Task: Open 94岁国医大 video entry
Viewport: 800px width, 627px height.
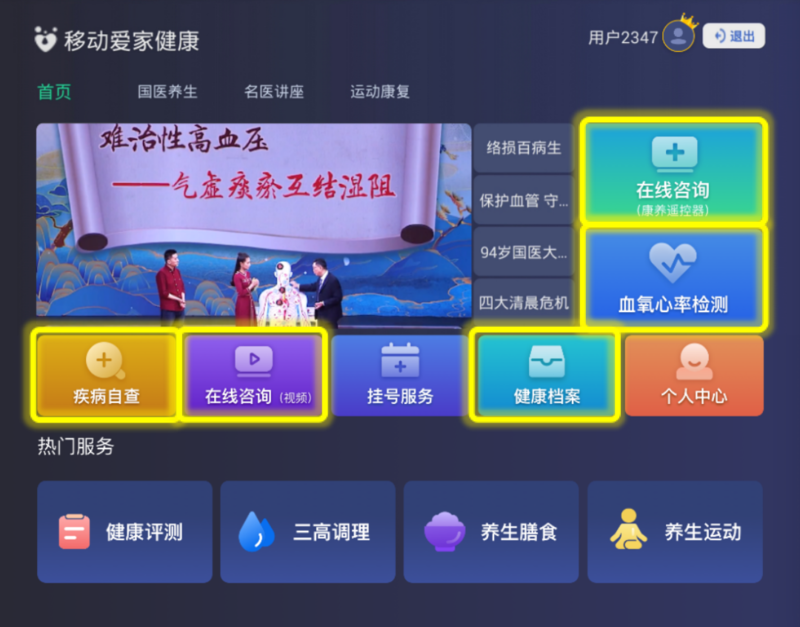Action: (523, 252)
